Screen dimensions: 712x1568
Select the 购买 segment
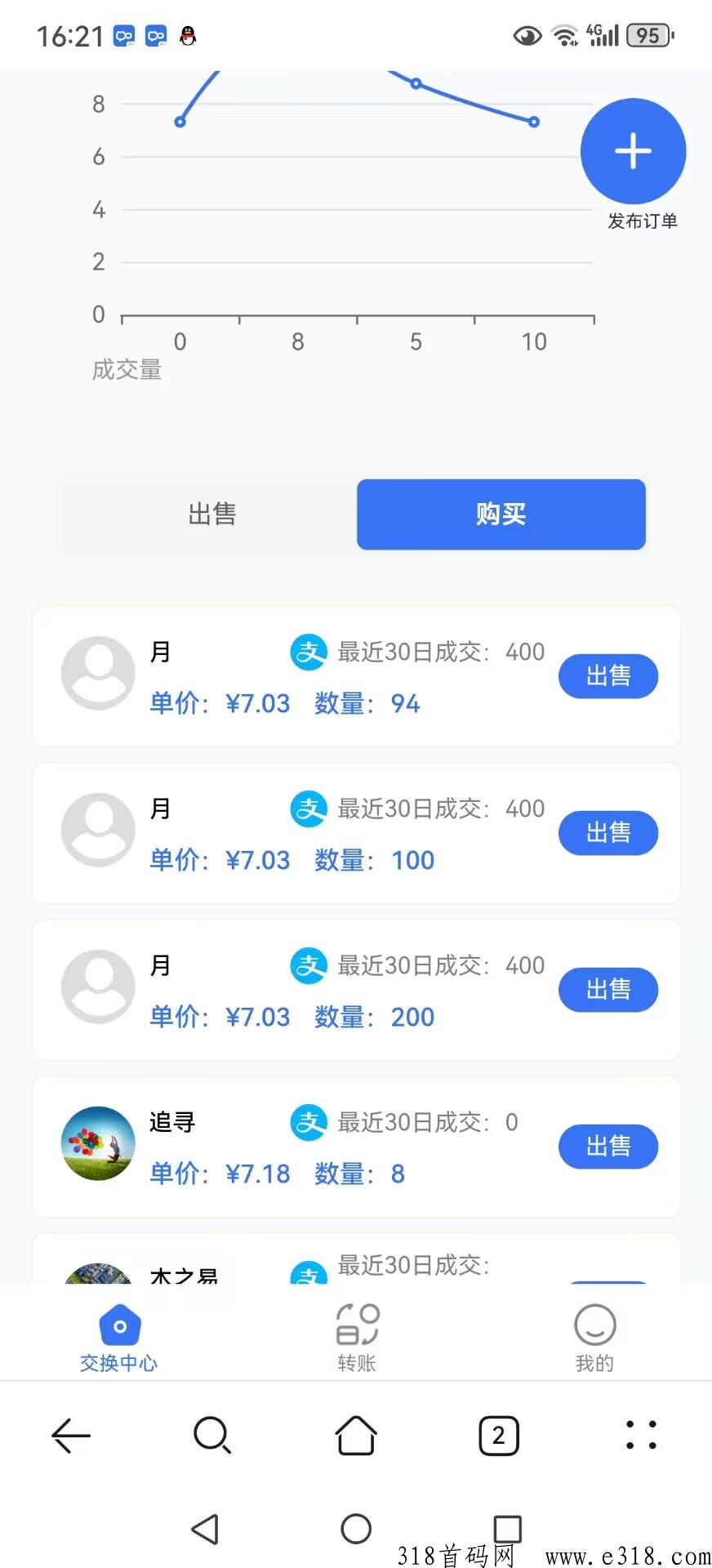pos(501,514)
